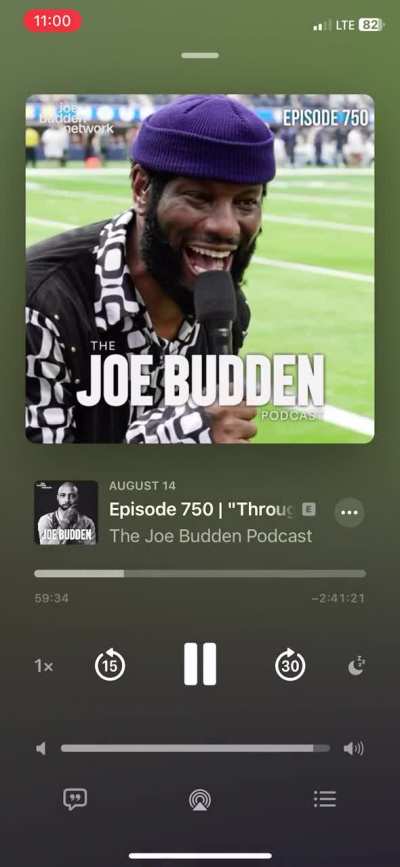Screen dimensions: 400x867
Task: Show the Up Next queue
Action: (x=325, y=798)
